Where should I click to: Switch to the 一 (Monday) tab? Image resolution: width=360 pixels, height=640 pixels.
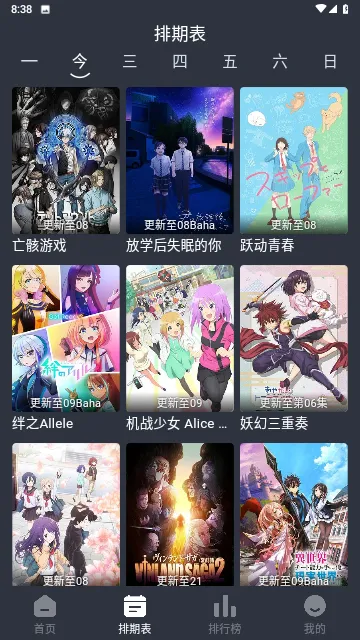(29, 62)
